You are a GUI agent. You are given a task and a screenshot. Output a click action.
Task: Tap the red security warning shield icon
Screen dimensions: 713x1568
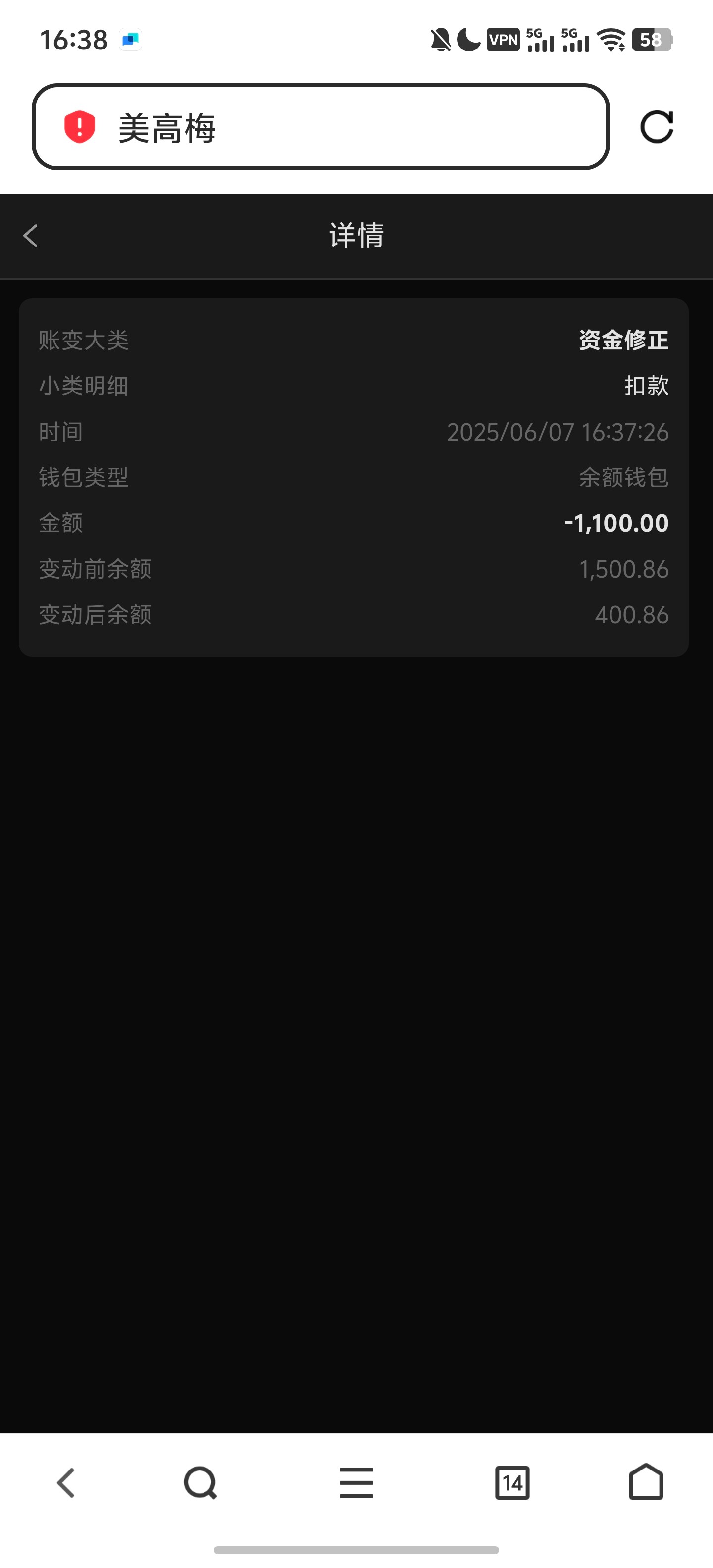[x=80, y=127]
